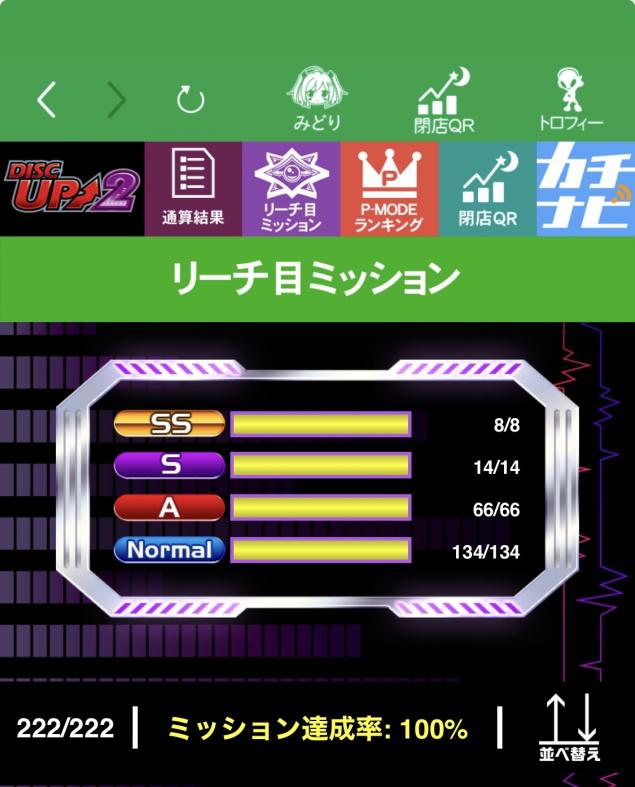Open 閉店QR in the top toolbar
Viewport: 635px width, 787px height.
[x=444, y=100]
